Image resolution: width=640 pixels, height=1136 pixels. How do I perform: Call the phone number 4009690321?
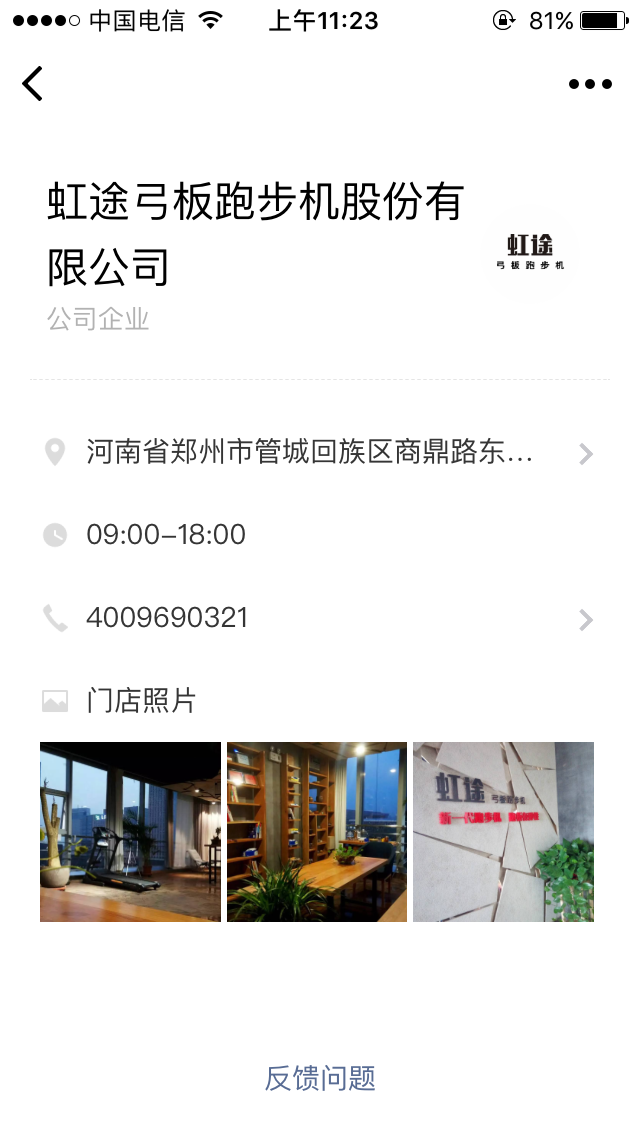point(320,619)
